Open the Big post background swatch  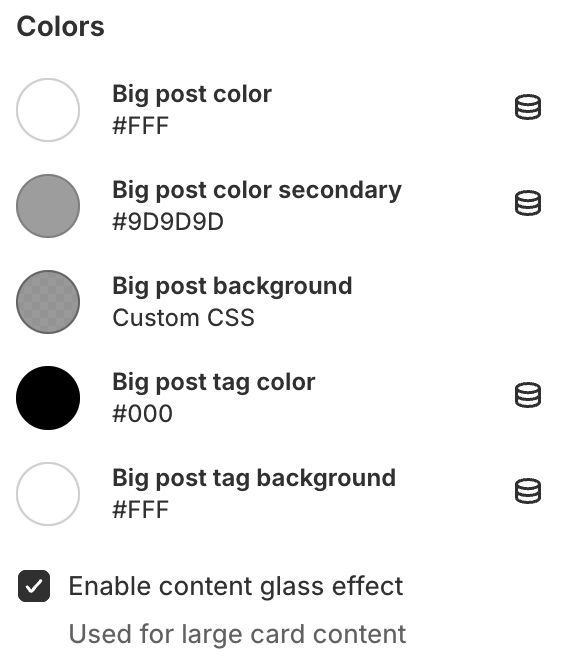(48, 302)
